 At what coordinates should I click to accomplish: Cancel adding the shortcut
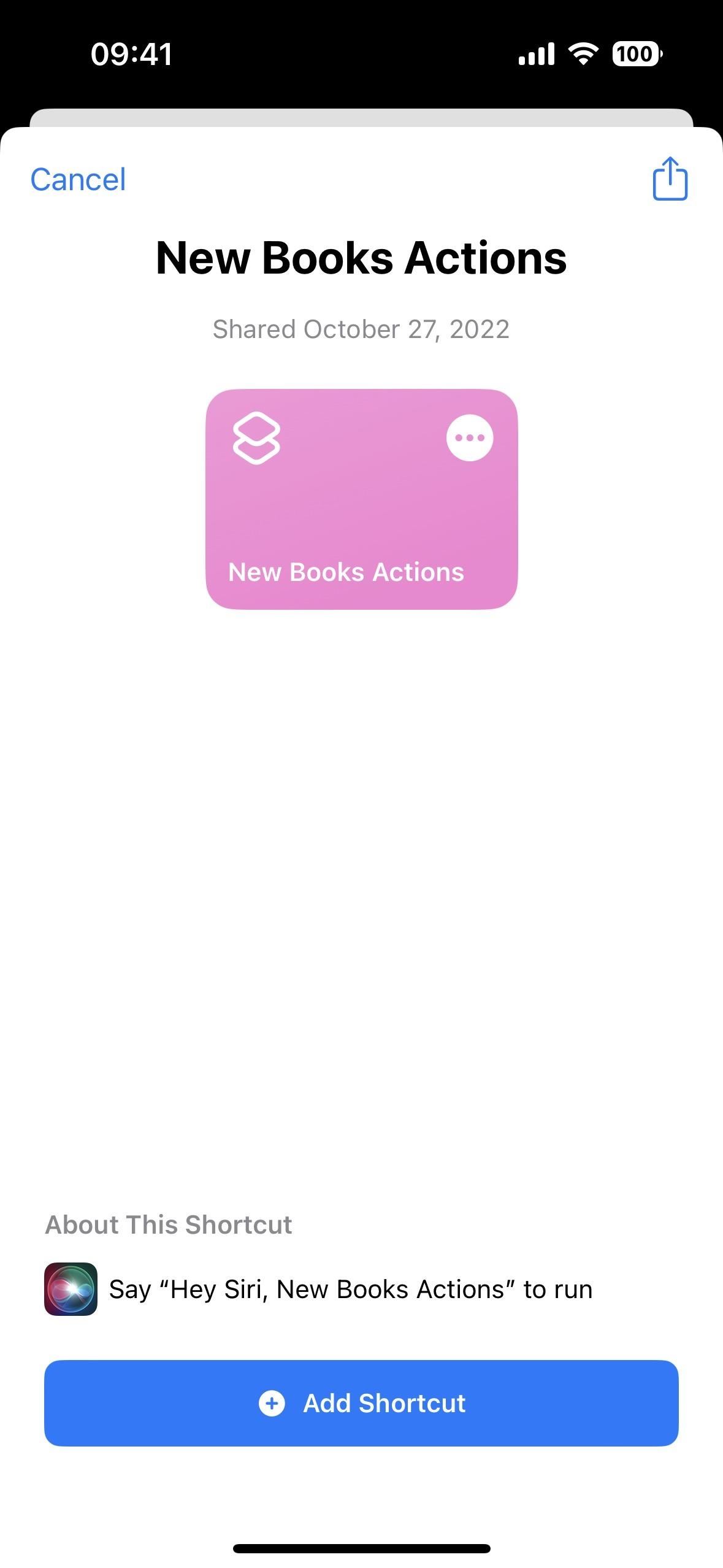tap(78, 180)
